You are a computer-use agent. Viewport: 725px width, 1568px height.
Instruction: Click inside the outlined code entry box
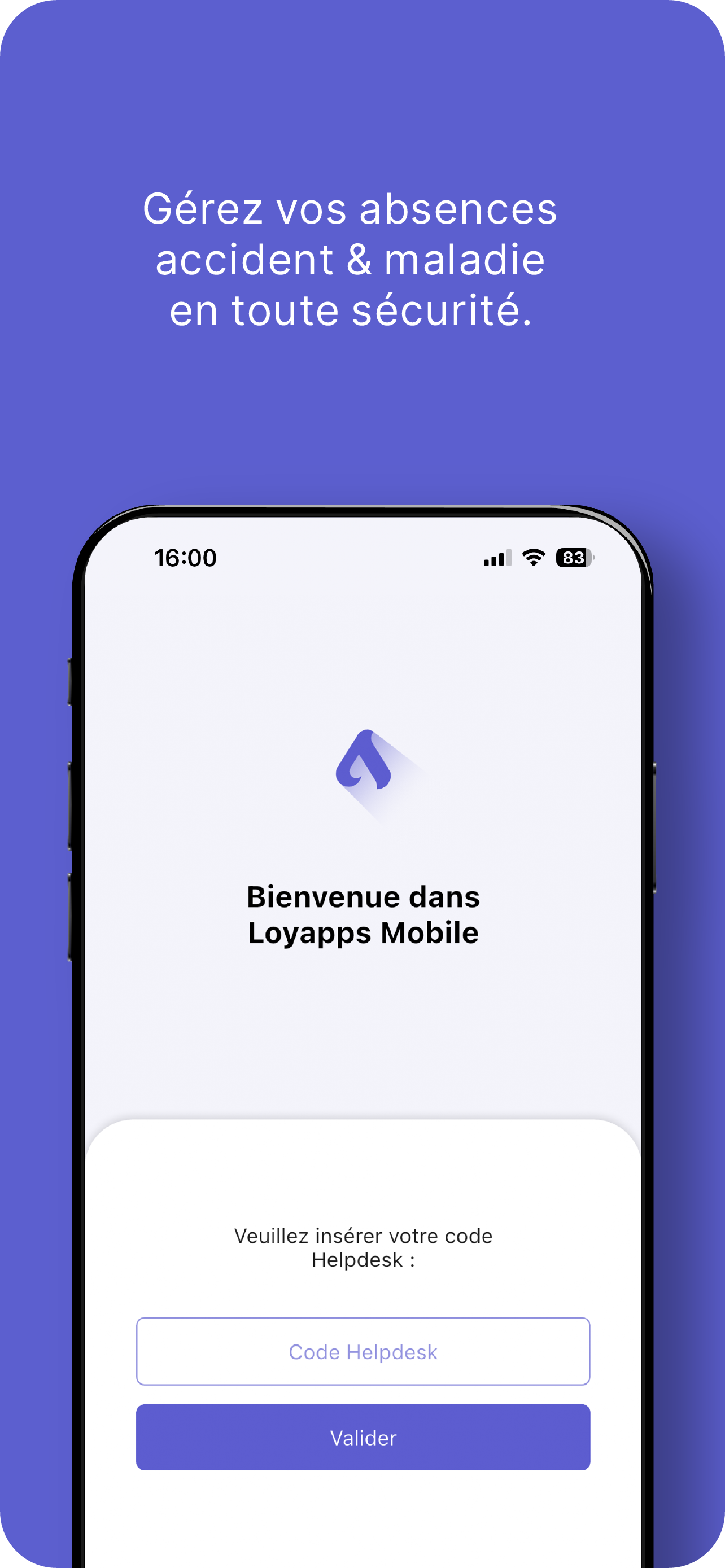364,1352
